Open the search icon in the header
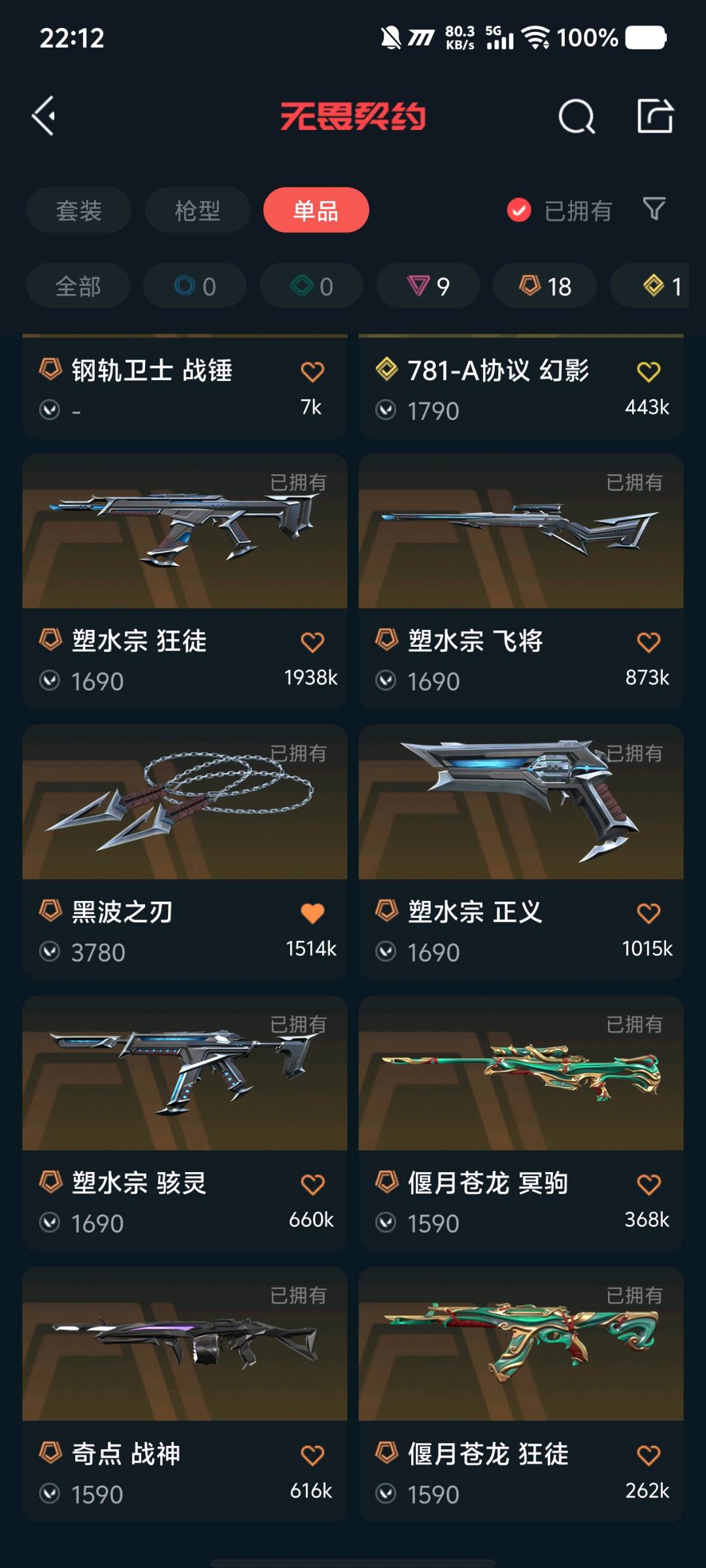 click(x=577, y=117)
